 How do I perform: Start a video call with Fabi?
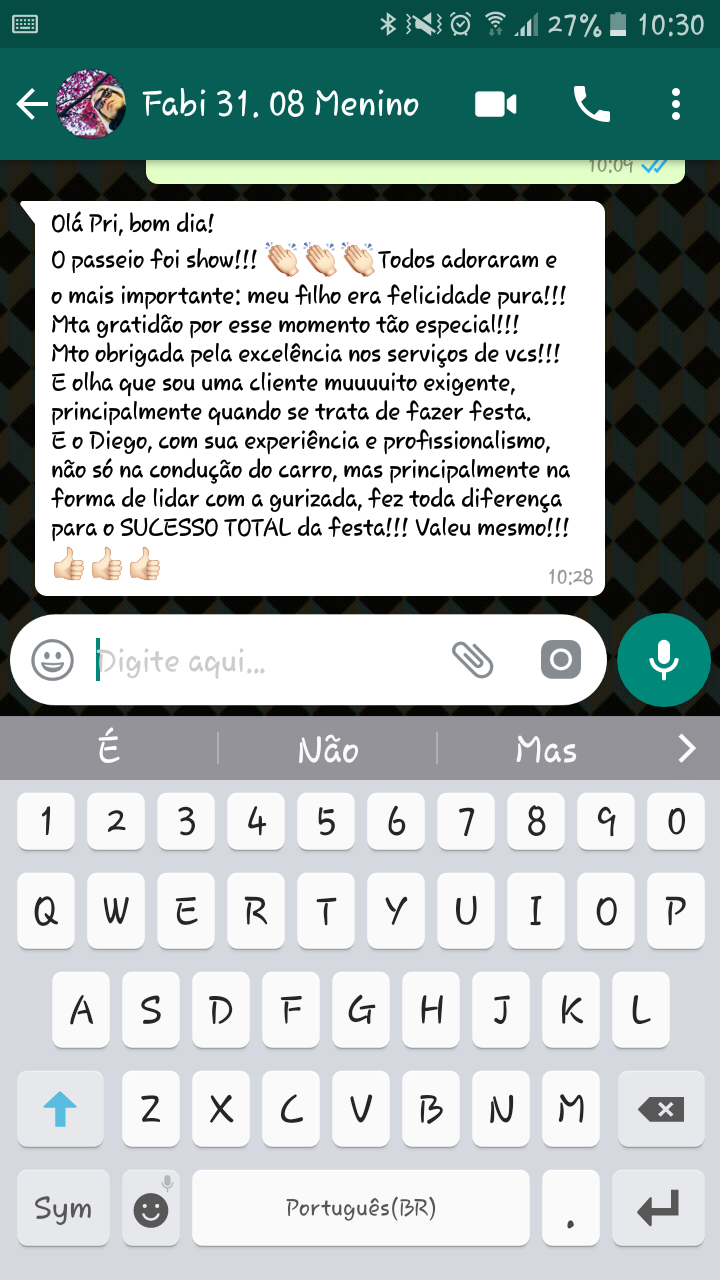pyautogui.click(x=494, y=103)
